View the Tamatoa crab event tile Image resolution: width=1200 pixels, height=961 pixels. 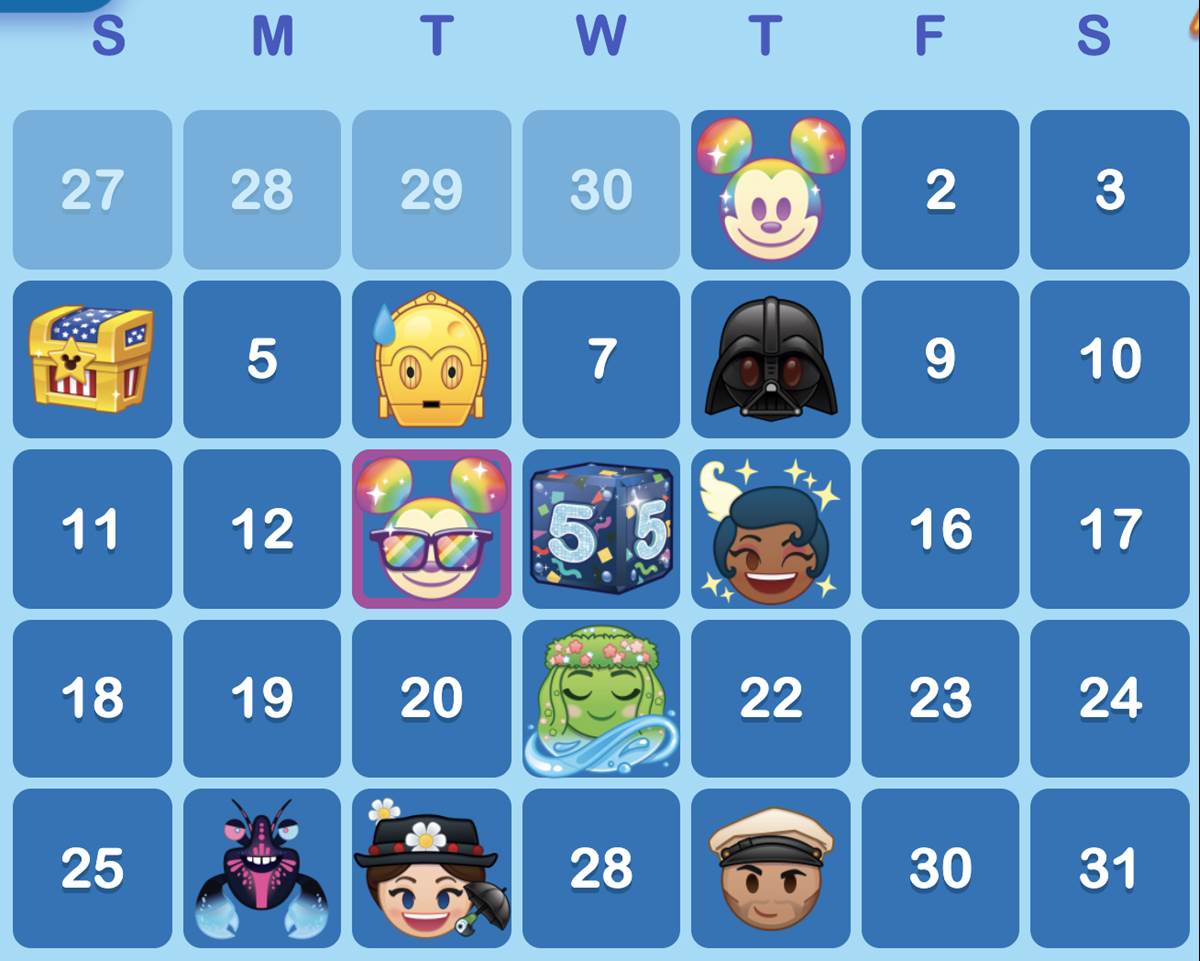click(x=262, y=868)
